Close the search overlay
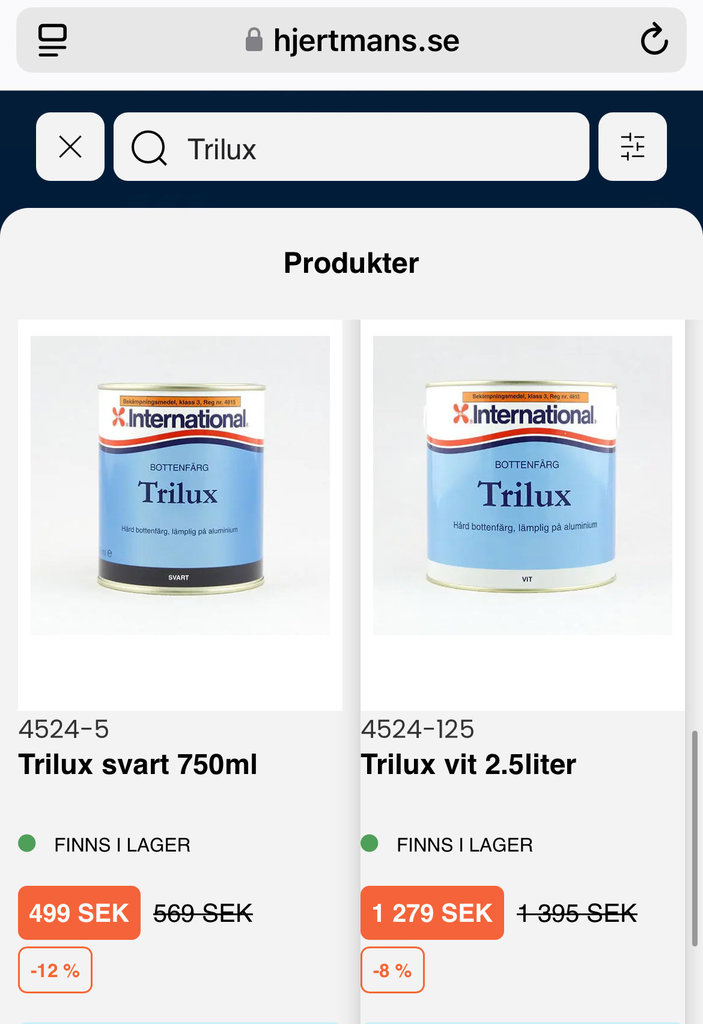This screenshot has height=1024, width=703. tap(70, 147)
